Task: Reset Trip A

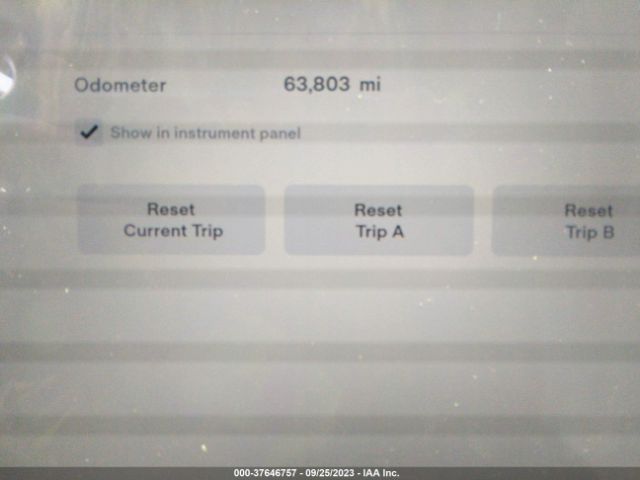Action: coord(378,220)
